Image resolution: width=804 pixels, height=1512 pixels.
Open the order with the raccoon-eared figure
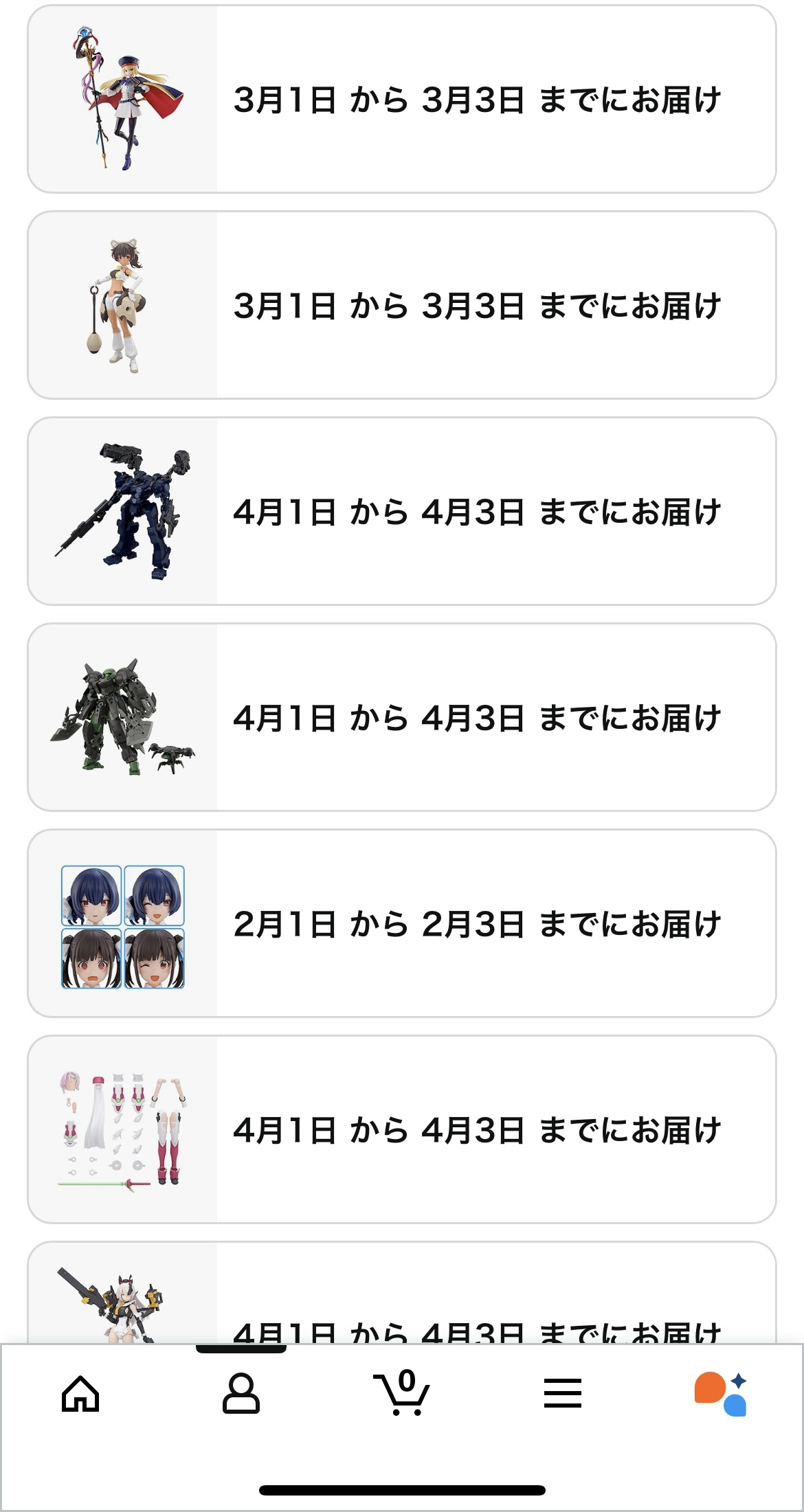tap(402, 306)
